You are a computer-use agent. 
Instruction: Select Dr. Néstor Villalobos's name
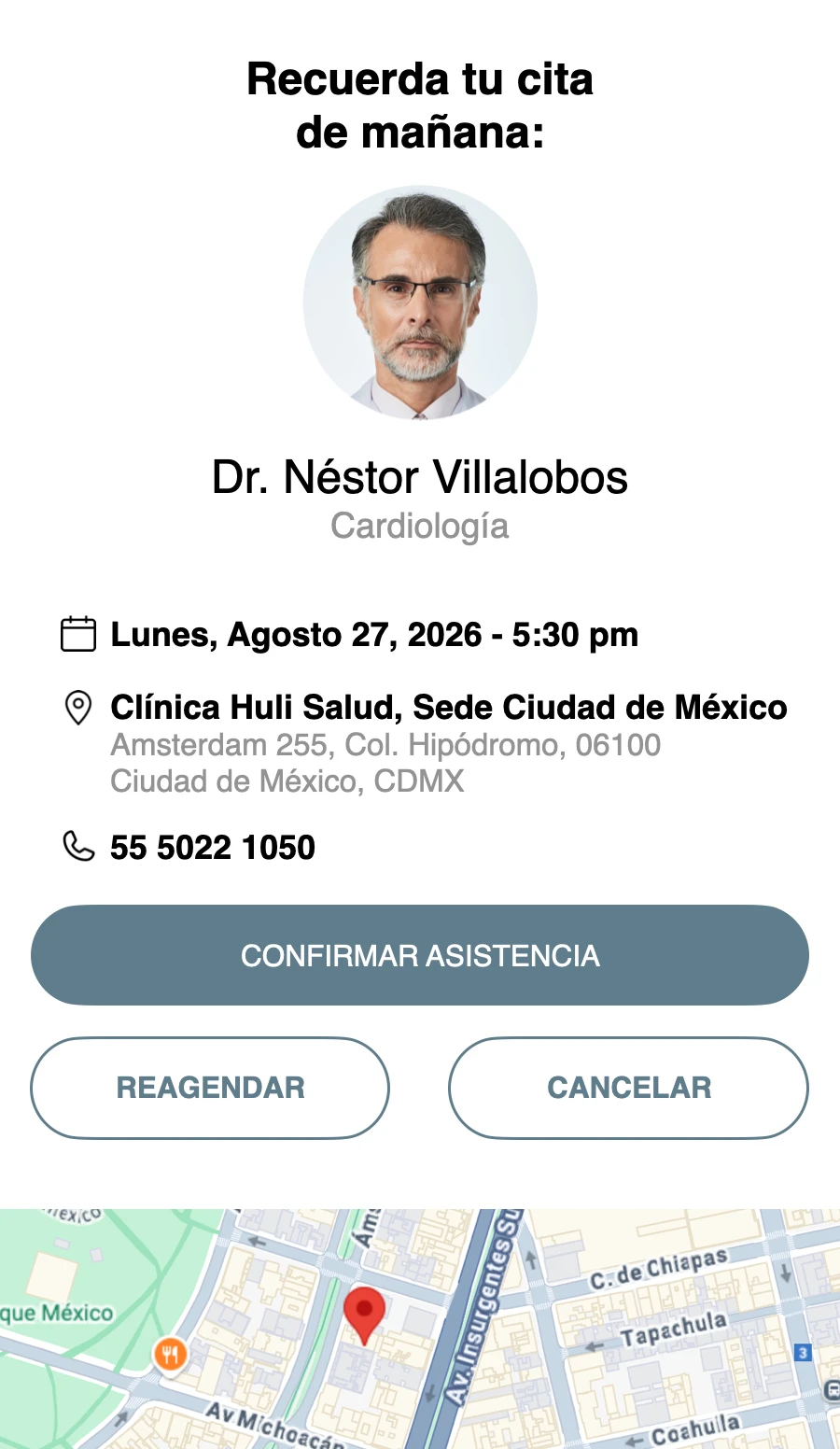pyautogui.click(x=419, y=477)
